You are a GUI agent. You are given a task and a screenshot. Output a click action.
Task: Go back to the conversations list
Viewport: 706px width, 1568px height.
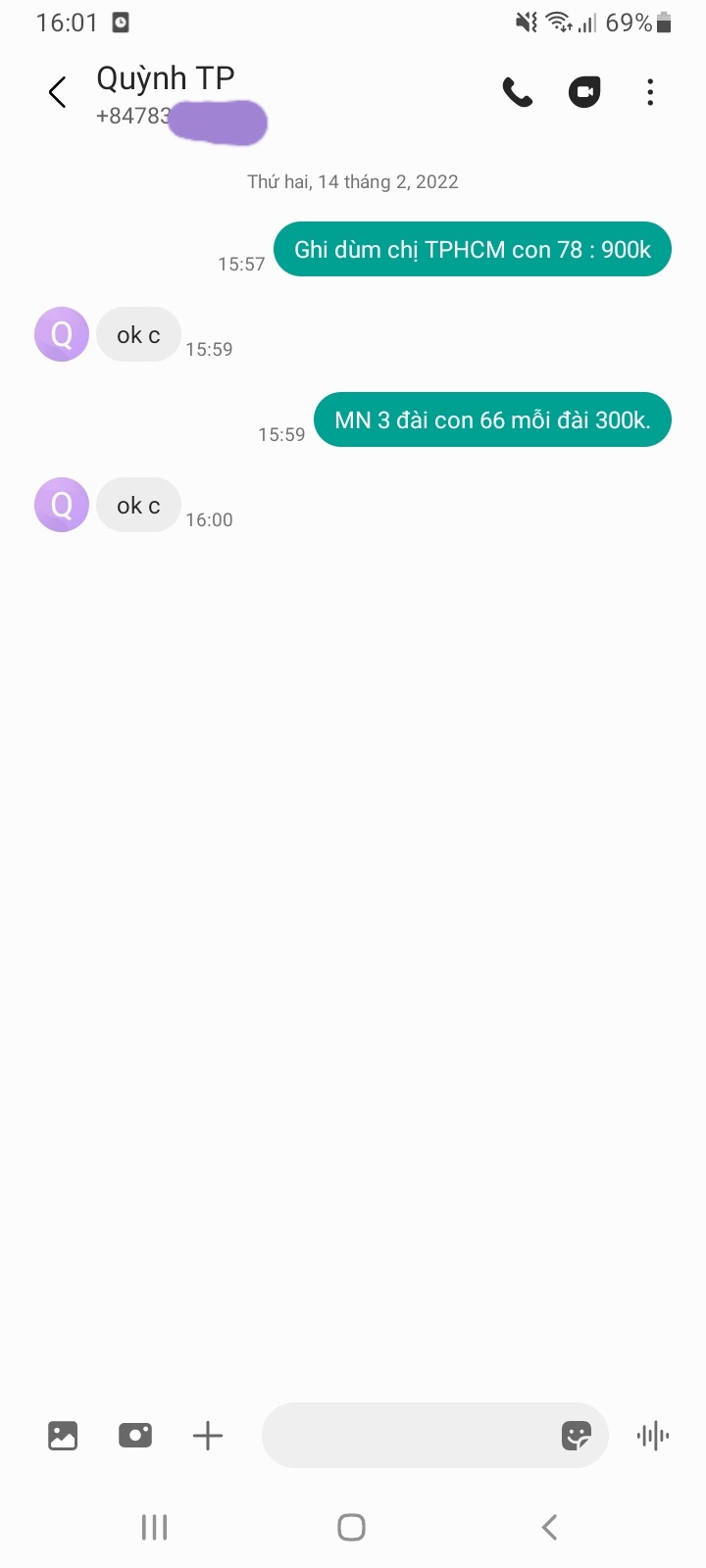point(58,93)
